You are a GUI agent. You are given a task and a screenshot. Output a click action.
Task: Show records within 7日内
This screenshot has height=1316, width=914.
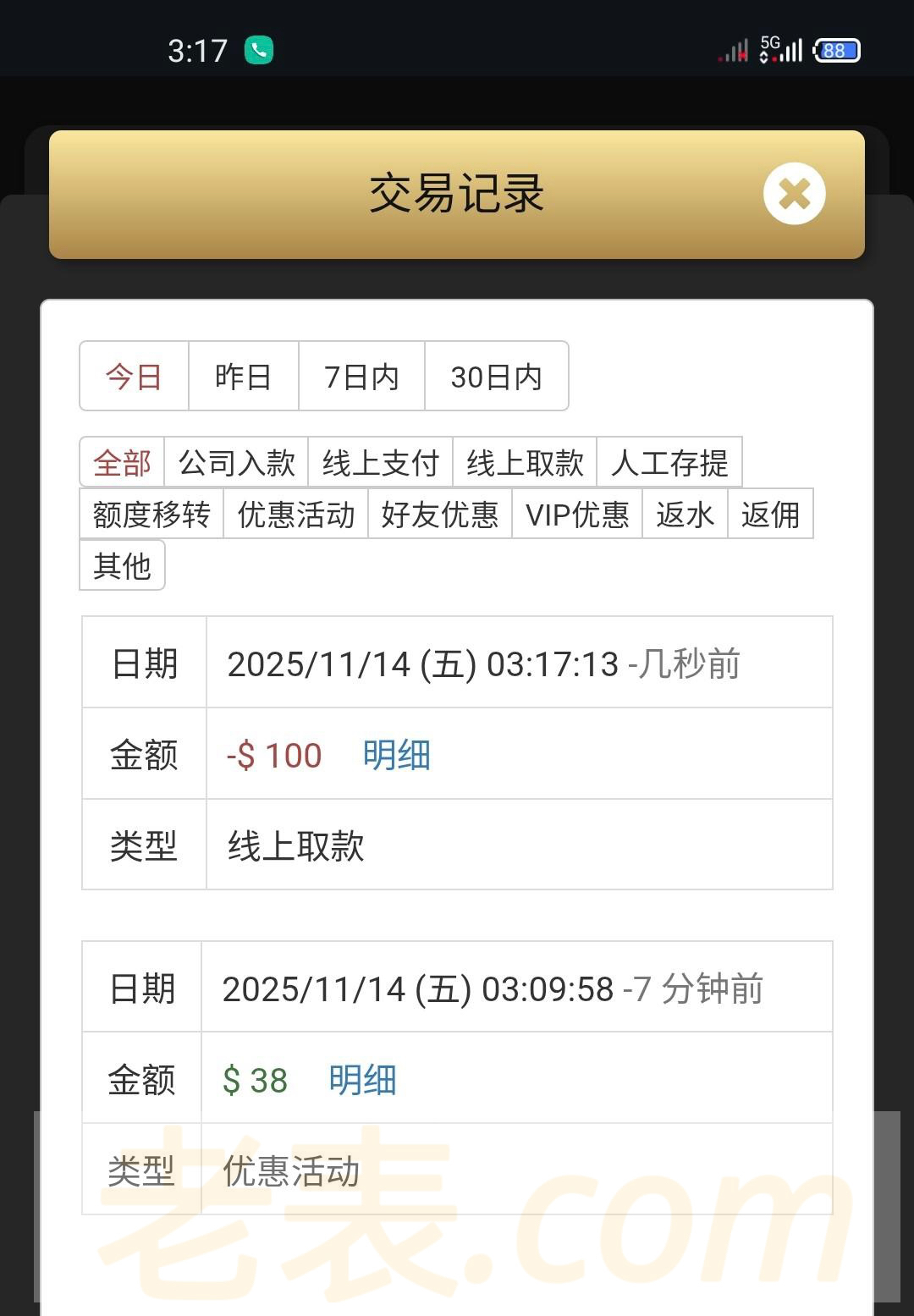(x=361, y=377)
